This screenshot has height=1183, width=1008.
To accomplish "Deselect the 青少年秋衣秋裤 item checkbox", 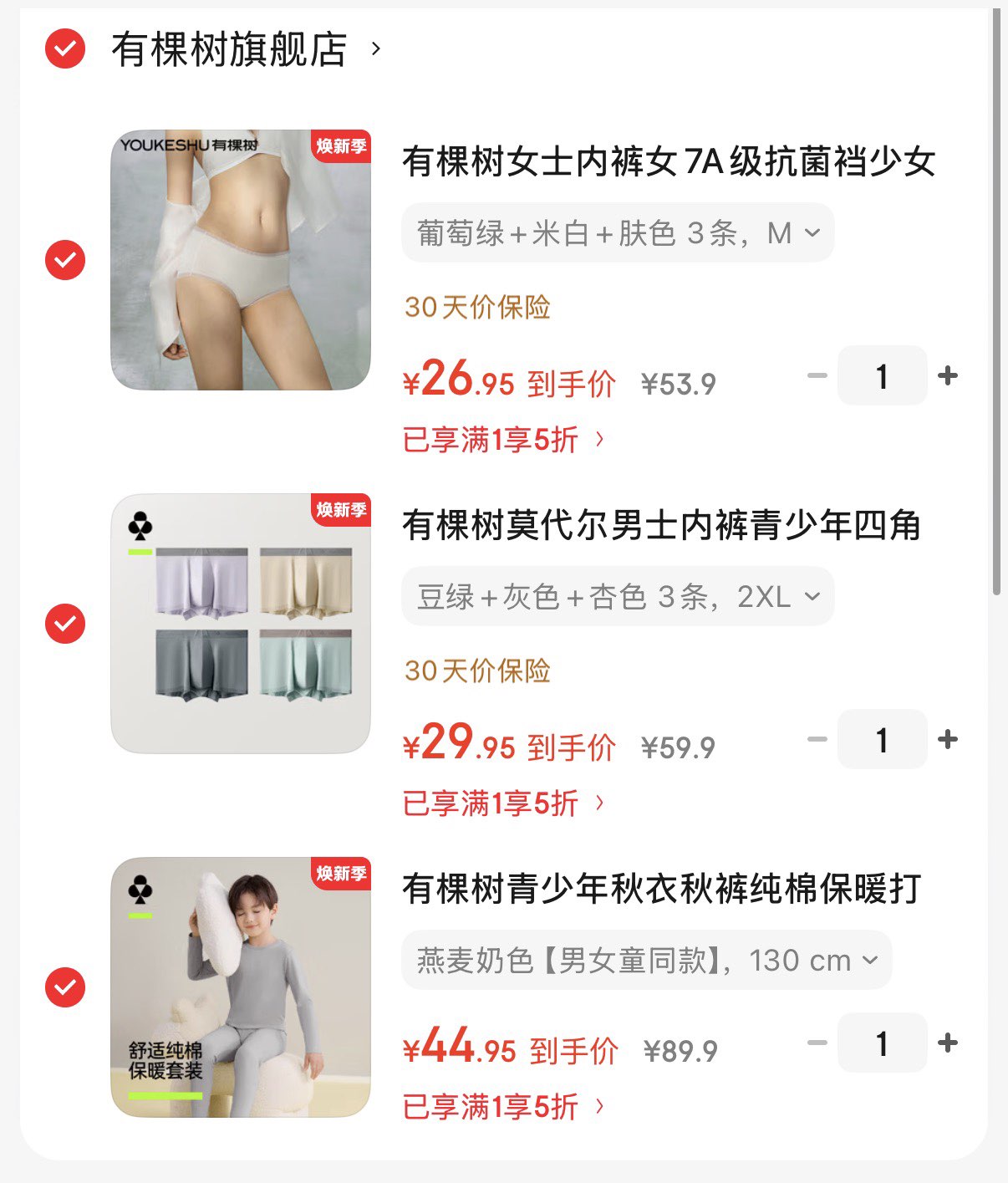I will click(x=65, y=987).
